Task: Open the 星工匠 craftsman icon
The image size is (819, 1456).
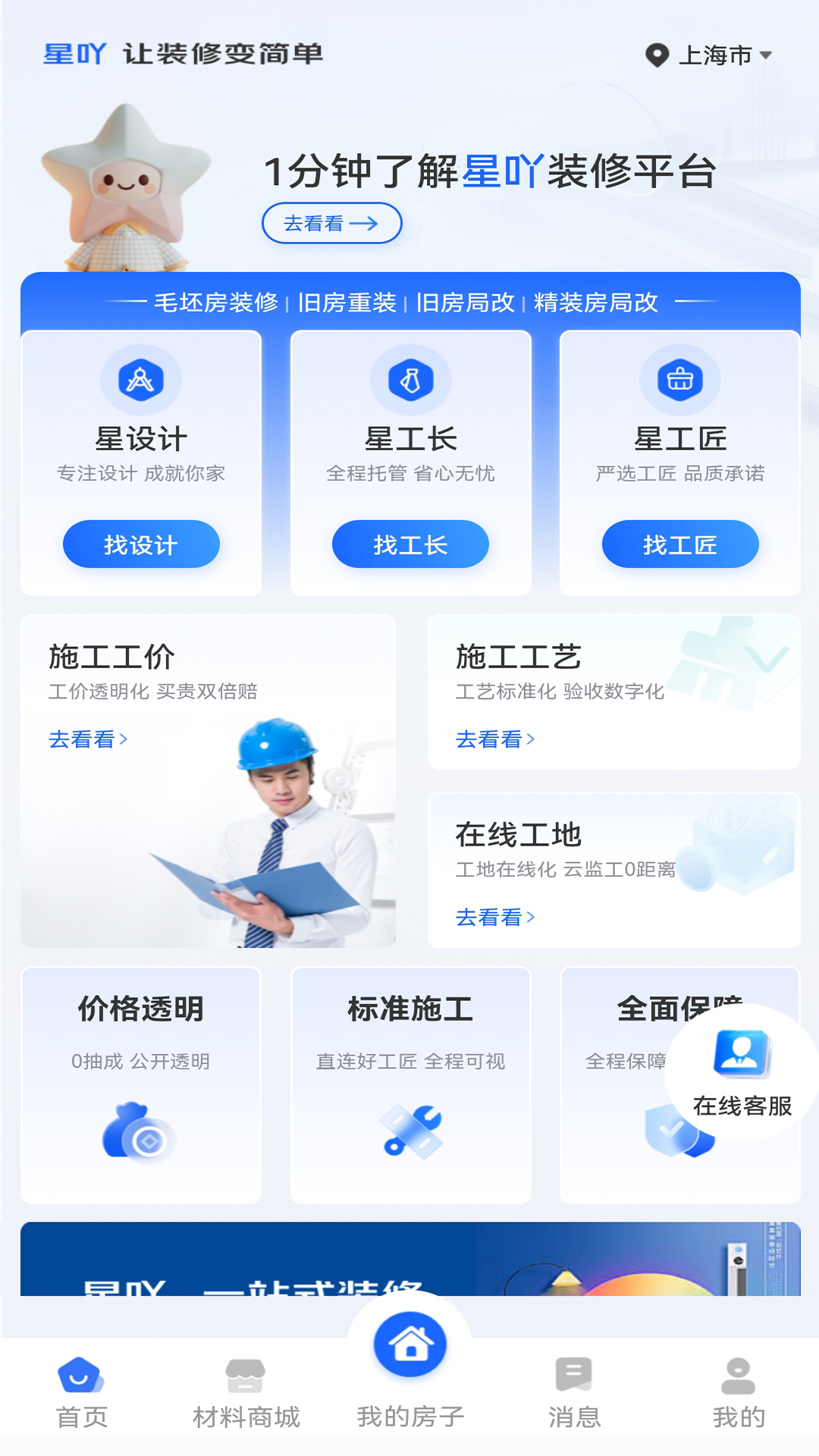Action: pos(680,380)
